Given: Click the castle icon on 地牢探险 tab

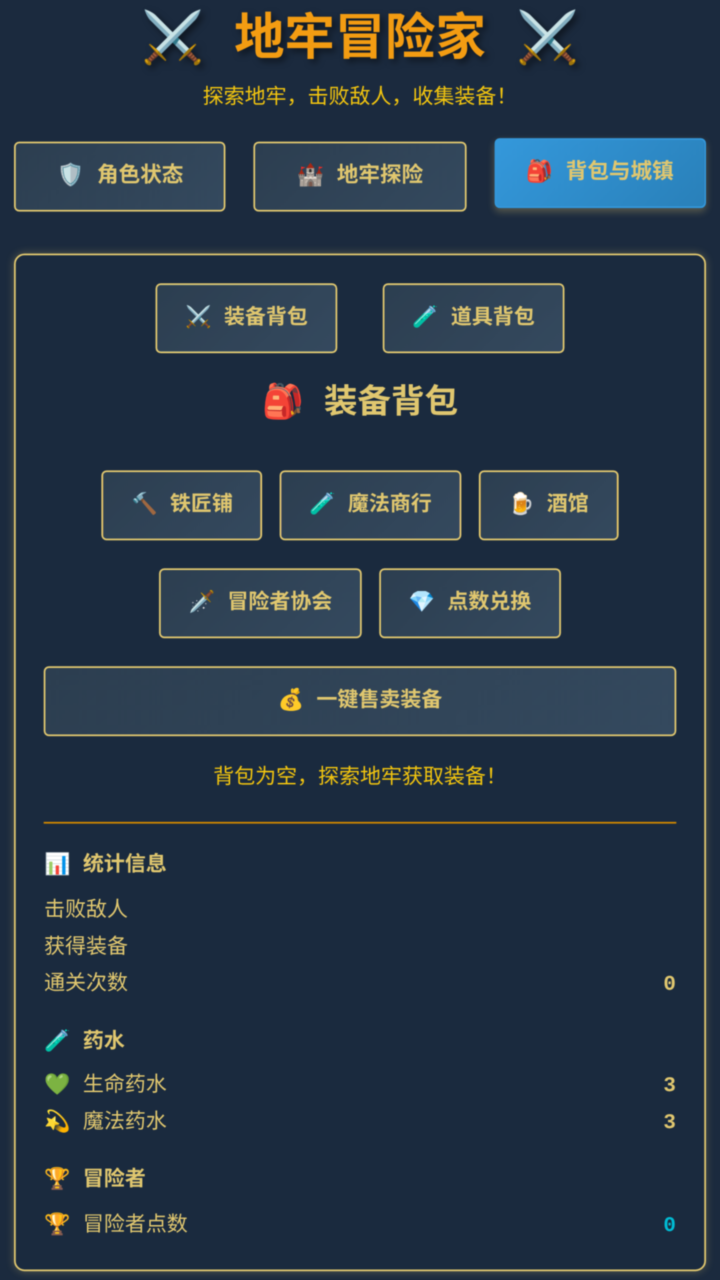Looking at the screenshot, I should point(309,172).
